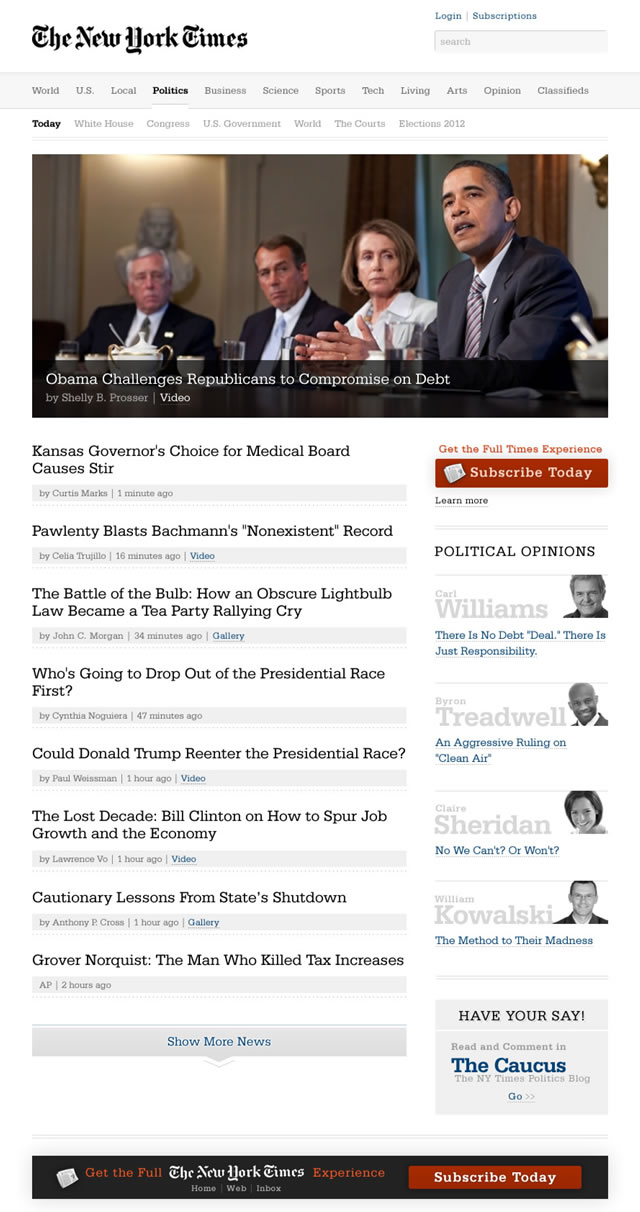Viewport: 640px width, 1212px height.
Task: View the gallery for Battle of the Bulb
Action: pyautogui.click(x=228, y=636)
